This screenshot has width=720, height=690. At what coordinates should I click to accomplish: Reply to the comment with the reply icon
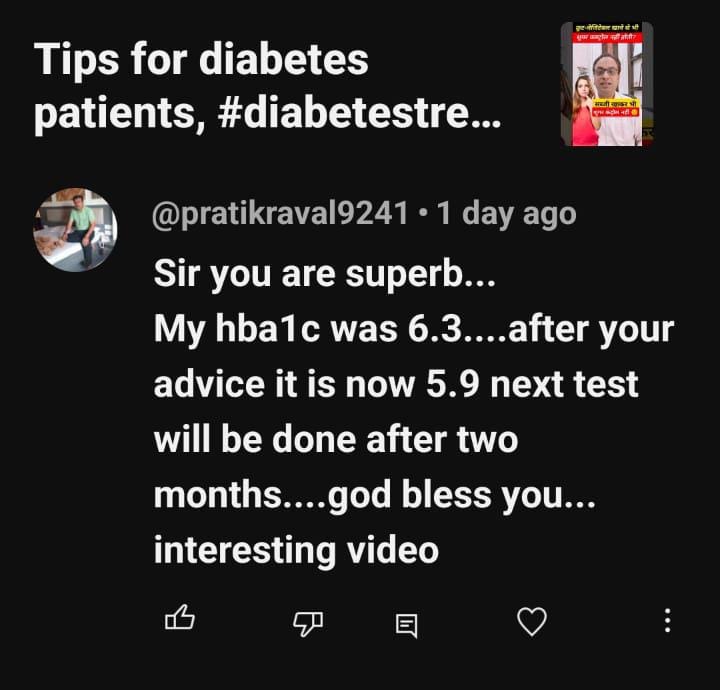(406, 625)
